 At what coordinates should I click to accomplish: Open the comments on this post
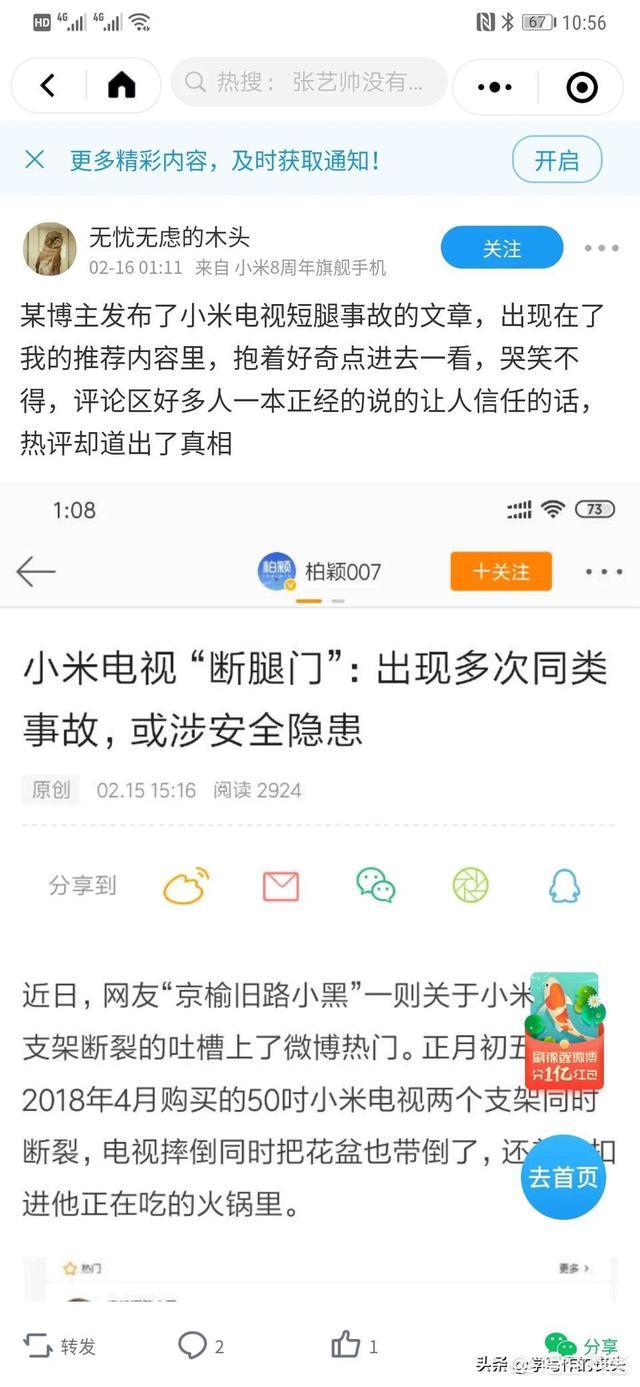tap(201, 1346)
